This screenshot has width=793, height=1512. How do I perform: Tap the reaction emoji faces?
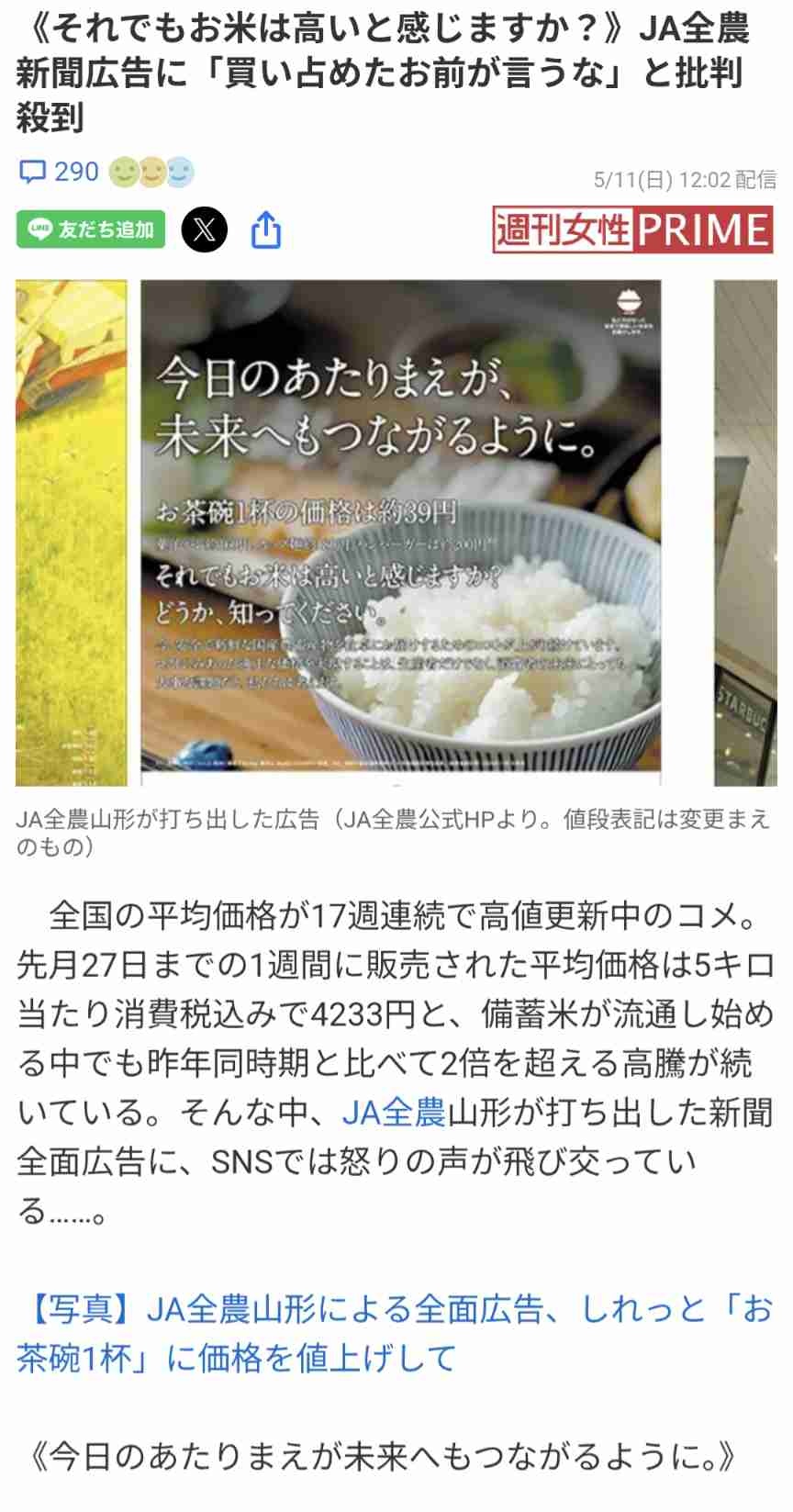pyautogui.click(x=151, y=172)
